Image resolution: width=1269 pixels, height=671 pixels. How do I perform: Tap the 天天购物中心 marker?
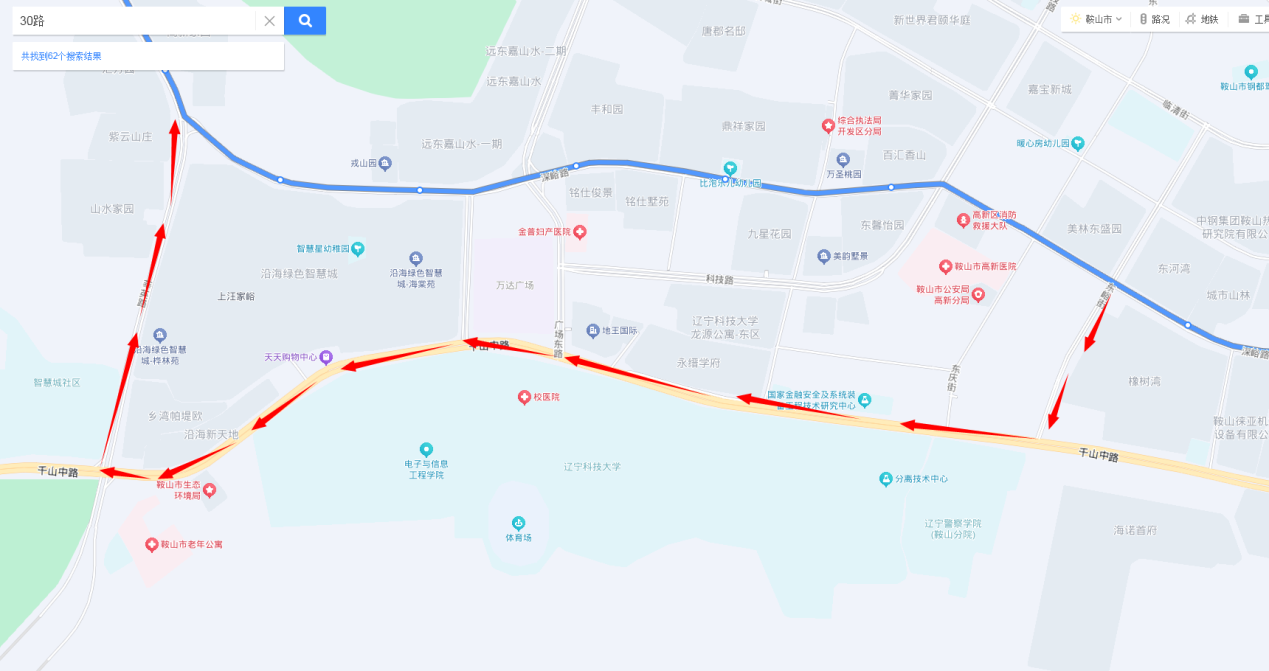pos(326,356)
